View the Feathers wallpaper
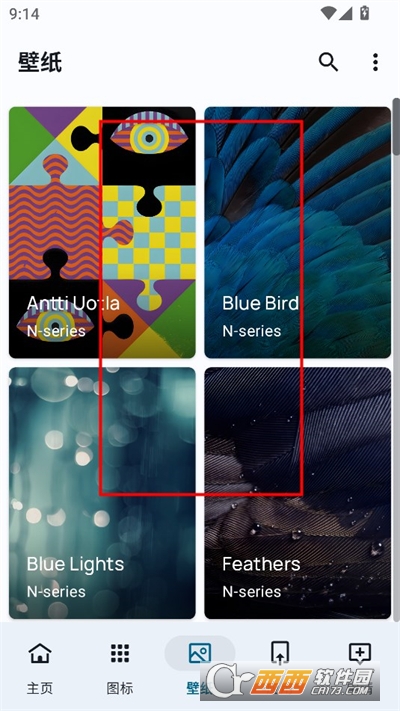 coord(298,493)
